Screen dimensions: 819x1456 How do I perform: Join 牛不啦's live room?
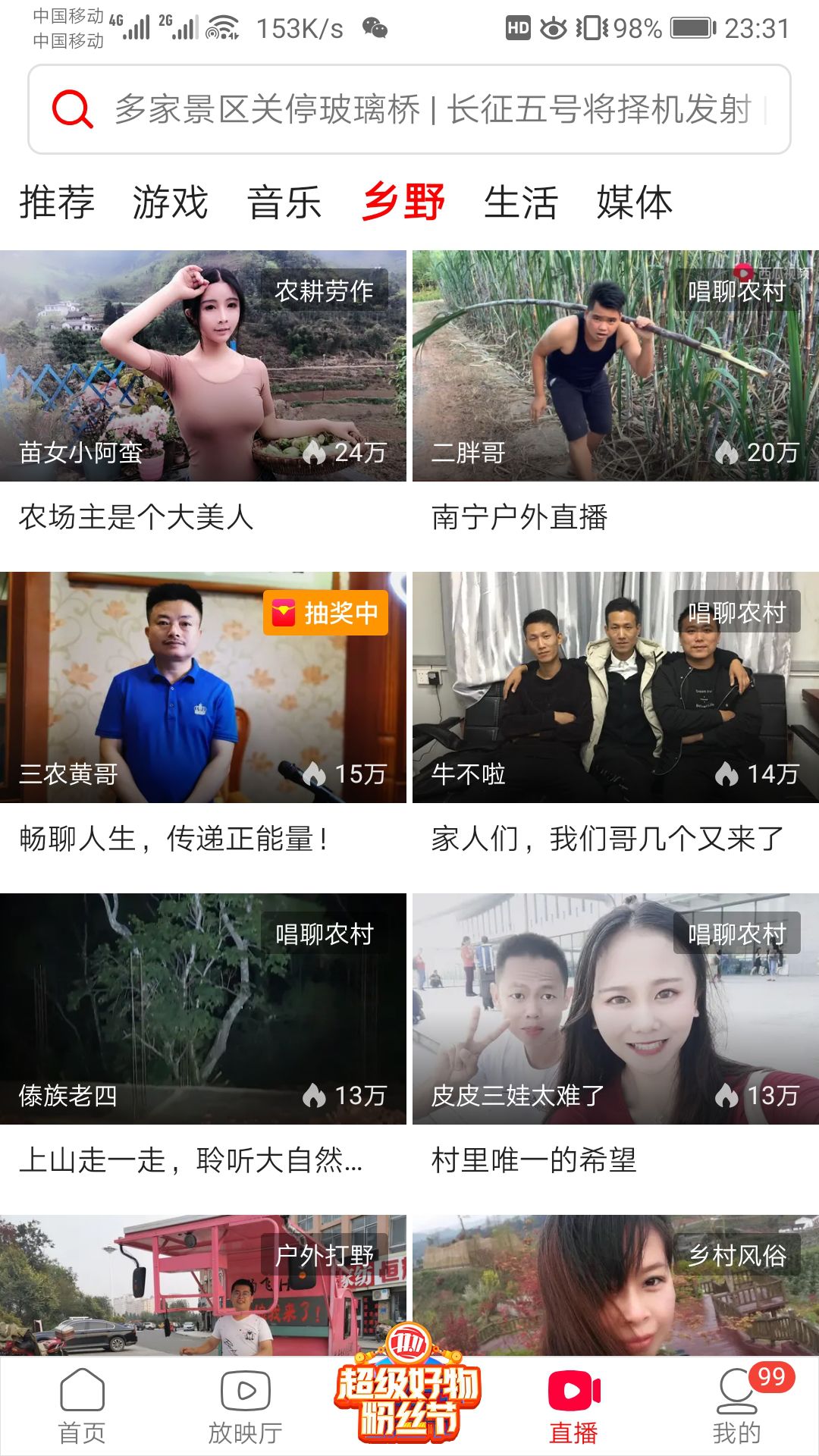click(x=616, y=687)
